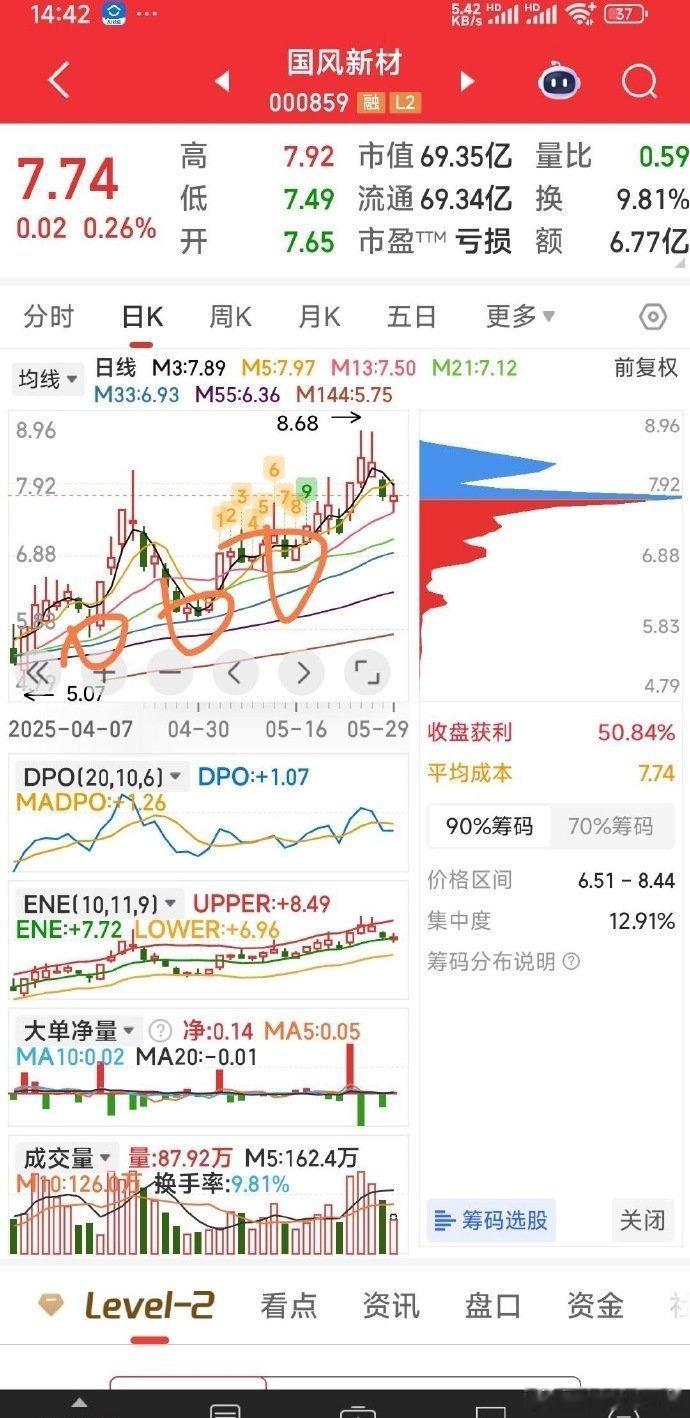Open the 均线 indicator dropdown
Viewport: 690px width, 1418px height.
click(x=46, y=379)
